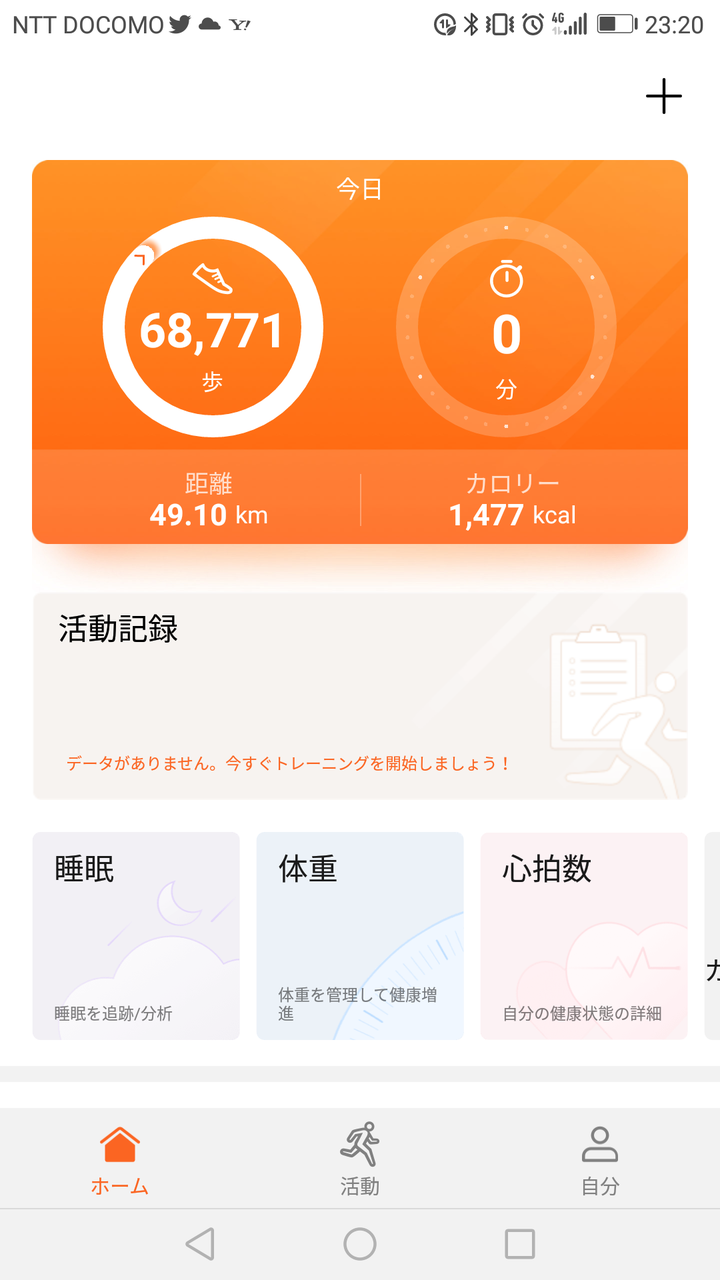
Task: Open the 心拍数 heart rate card
Action: point(584,936)
